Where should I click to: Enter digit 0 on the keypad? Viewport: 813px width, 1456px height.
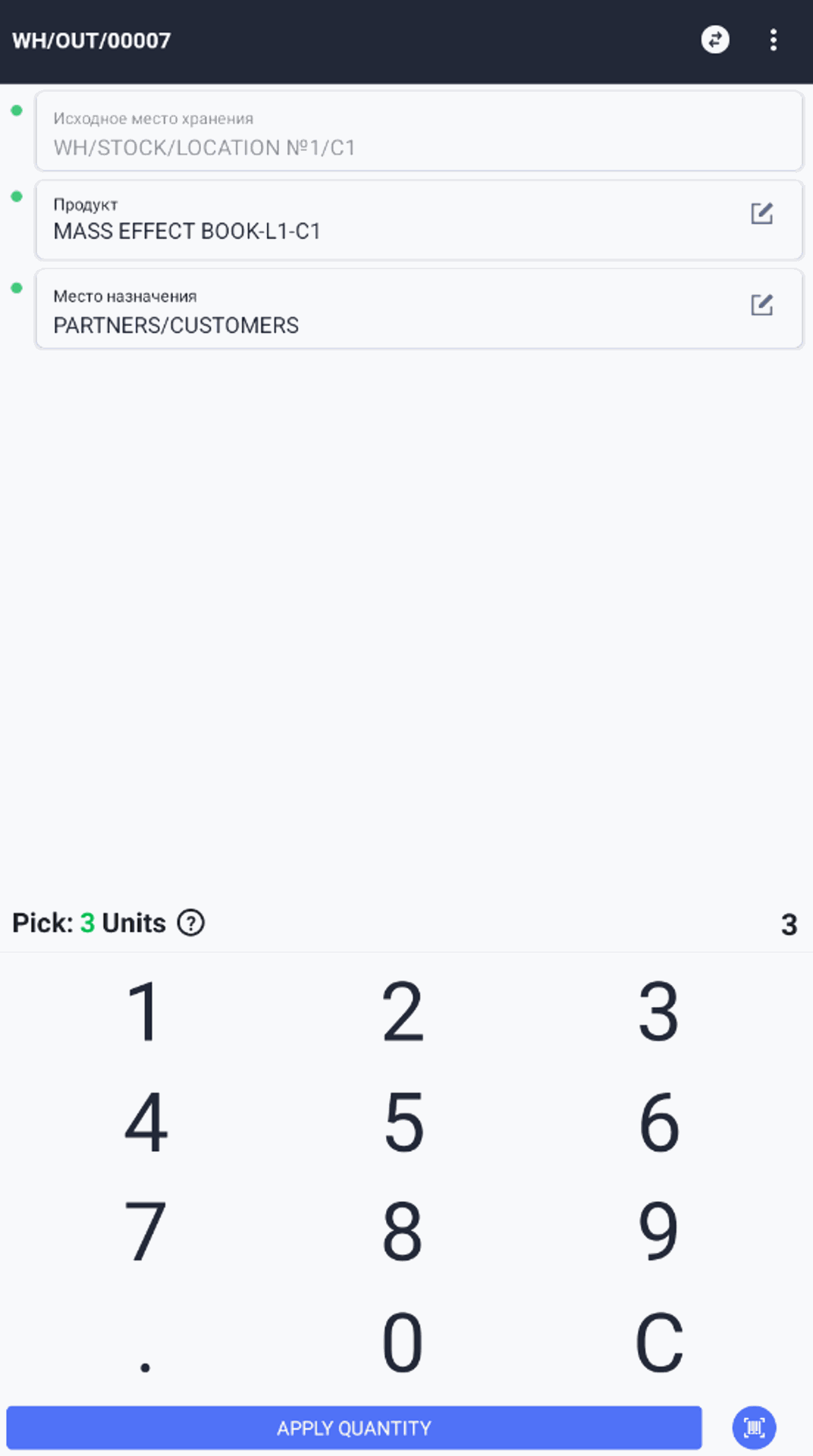click(x=402, y=1342)
